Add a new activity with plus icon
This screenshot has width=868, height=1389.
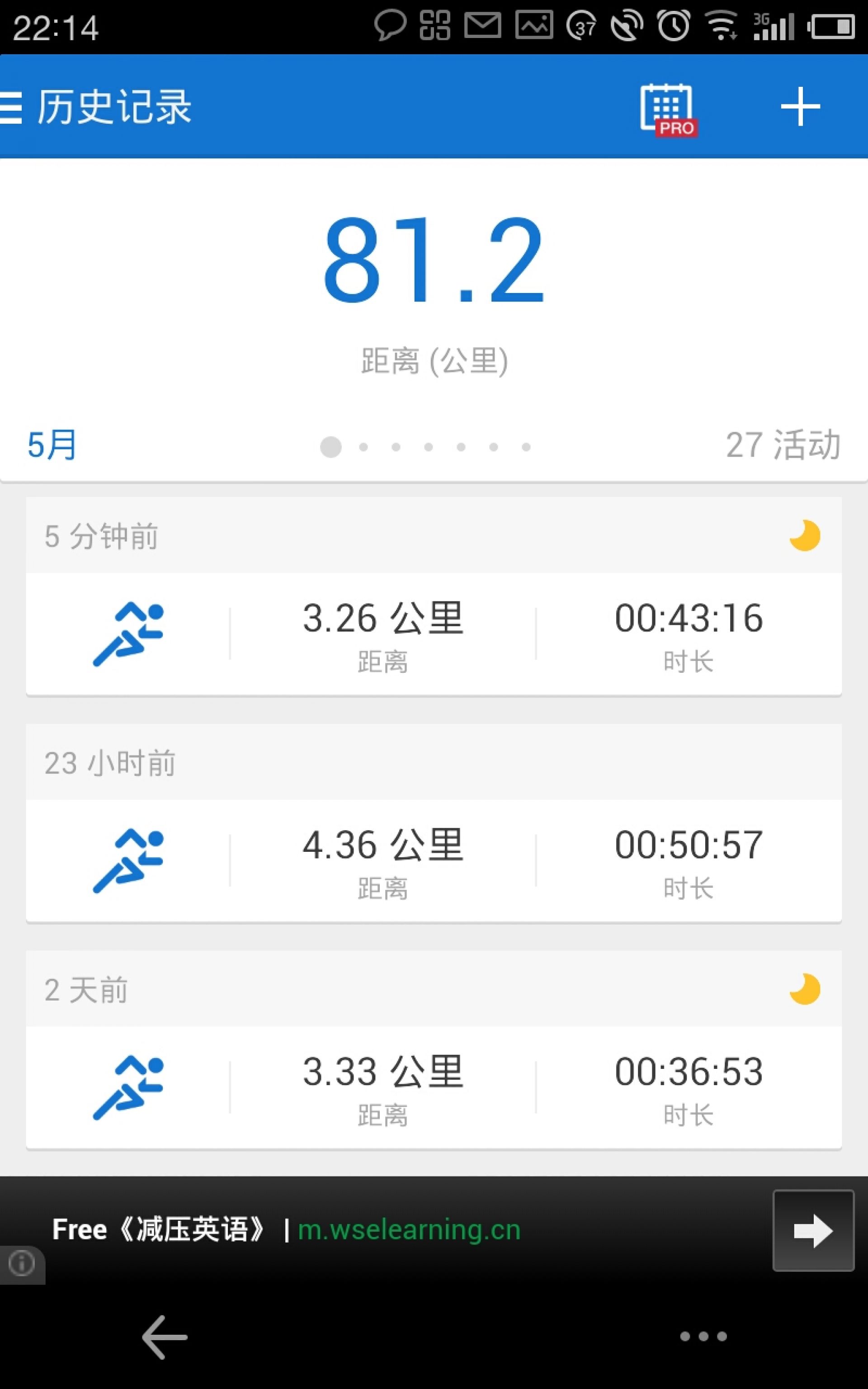tap(800, 107)
